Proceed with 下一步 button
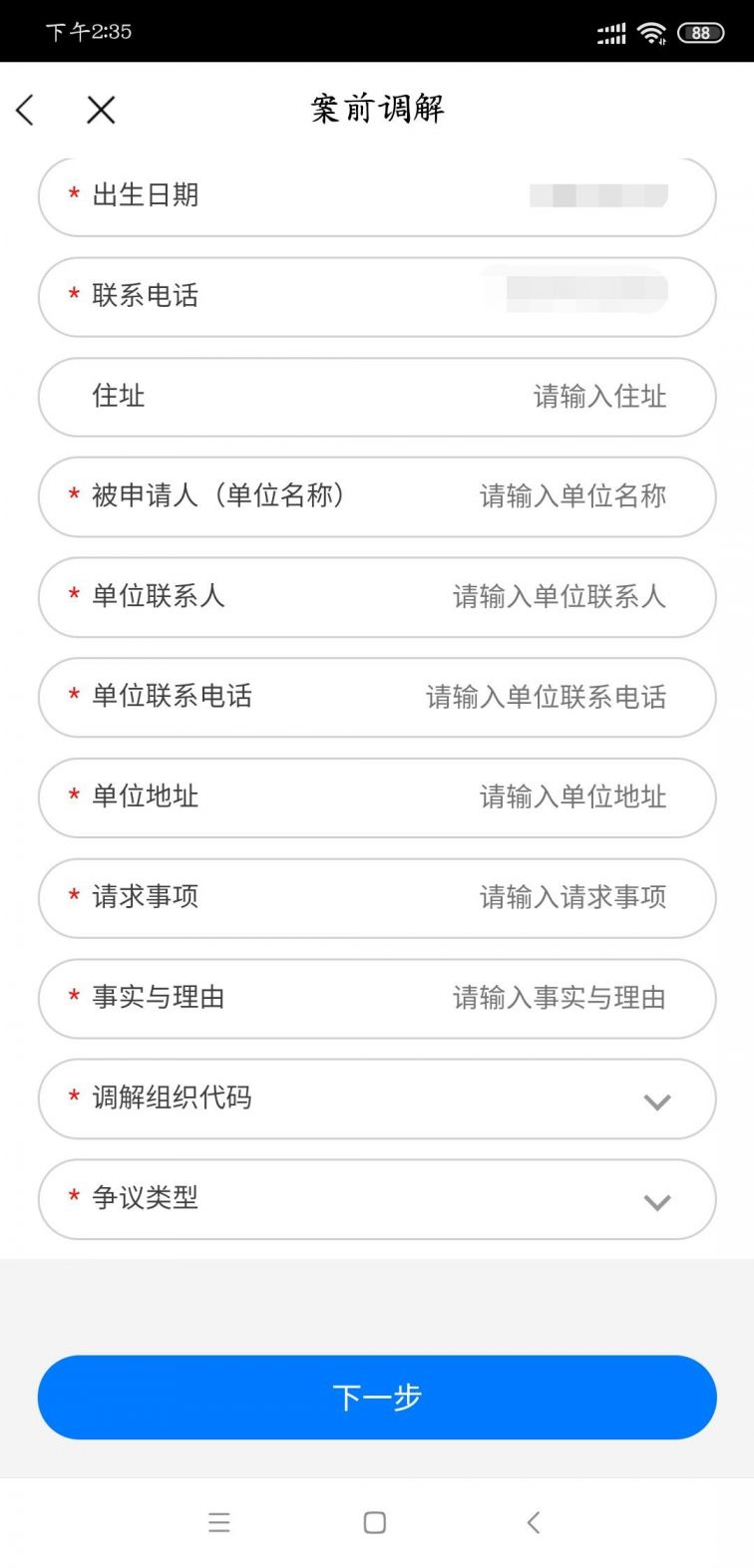754x1568 pixels. 377,1397
